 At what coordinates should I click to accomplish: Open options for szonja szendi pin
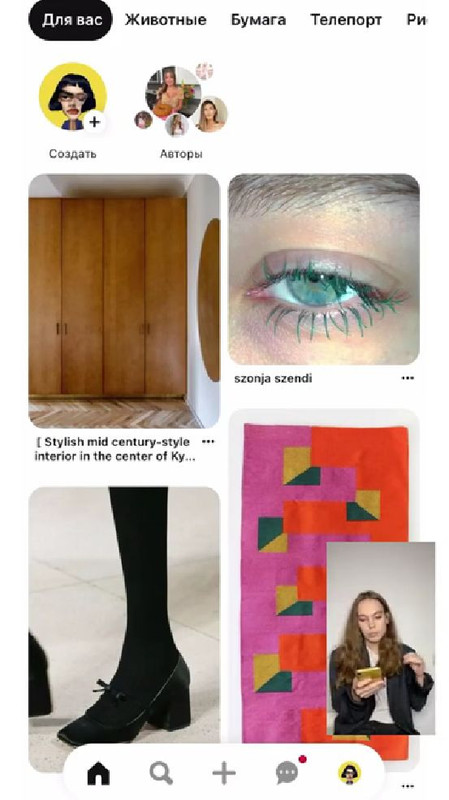tap(407, 378)
